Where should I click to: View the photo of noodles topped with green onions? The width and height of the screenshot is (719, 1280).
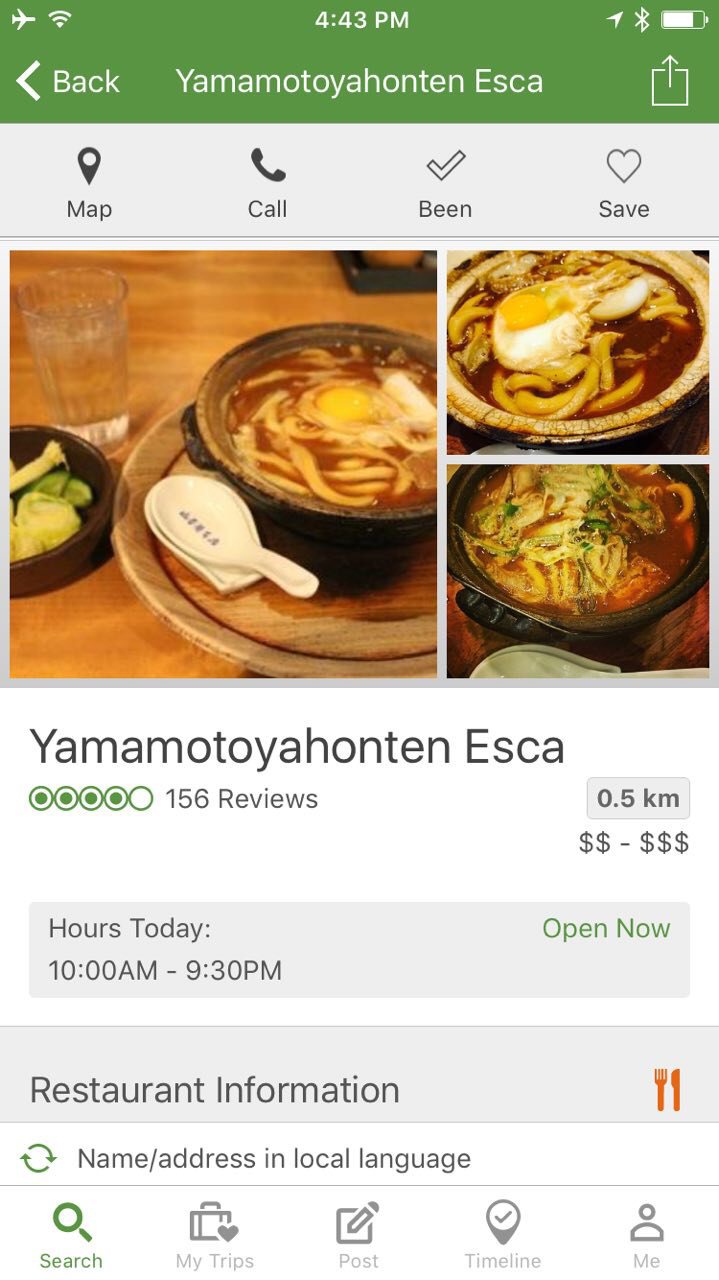pos(577,571)
